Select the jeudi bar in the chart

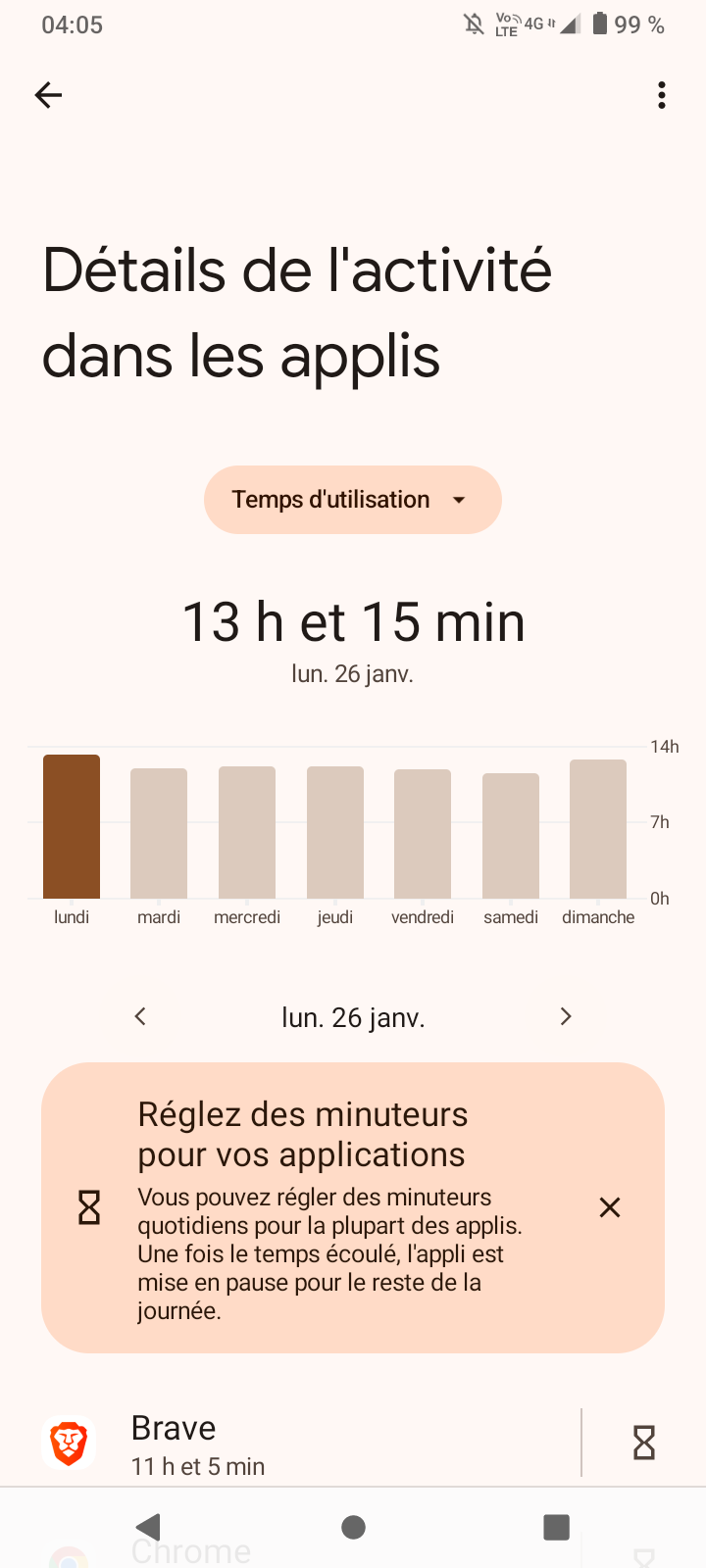click(335, 832)
